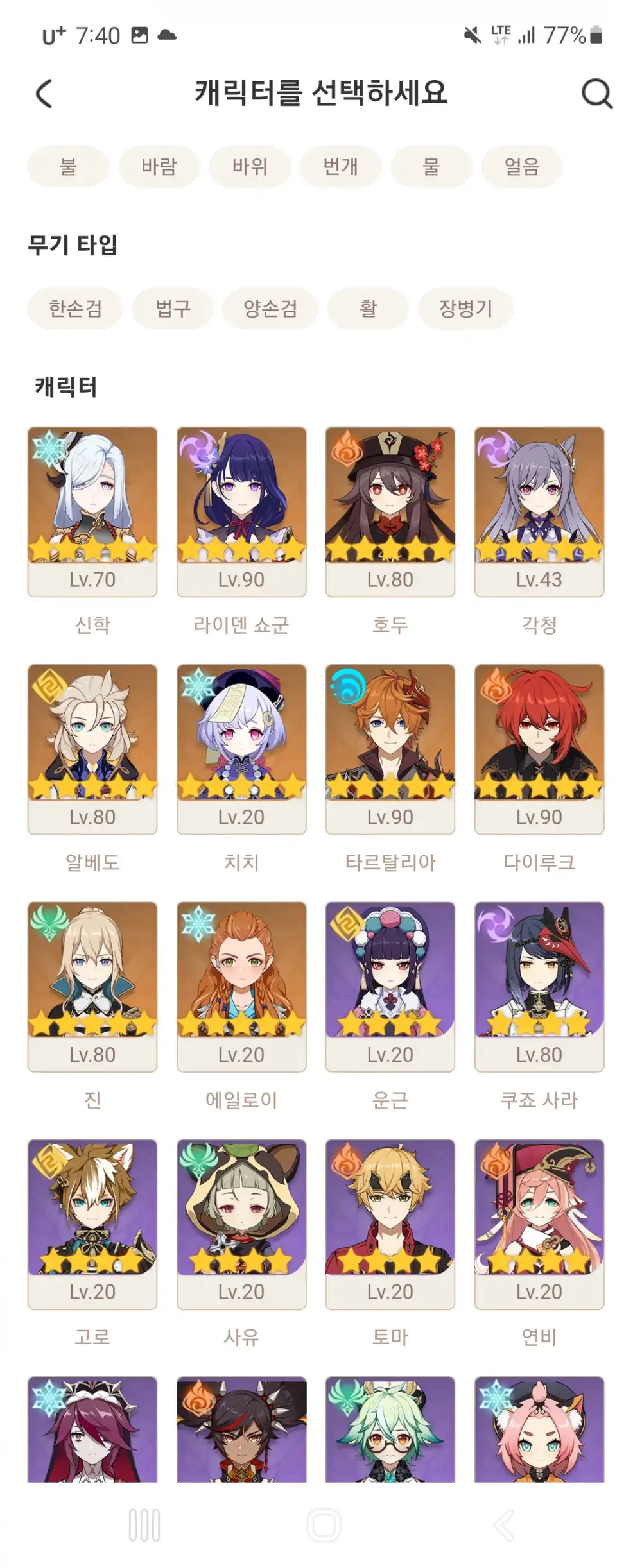Open the search magnifier icon
Image resolution: width=642 pixels, height=1568 pixels.
(596, 94)
